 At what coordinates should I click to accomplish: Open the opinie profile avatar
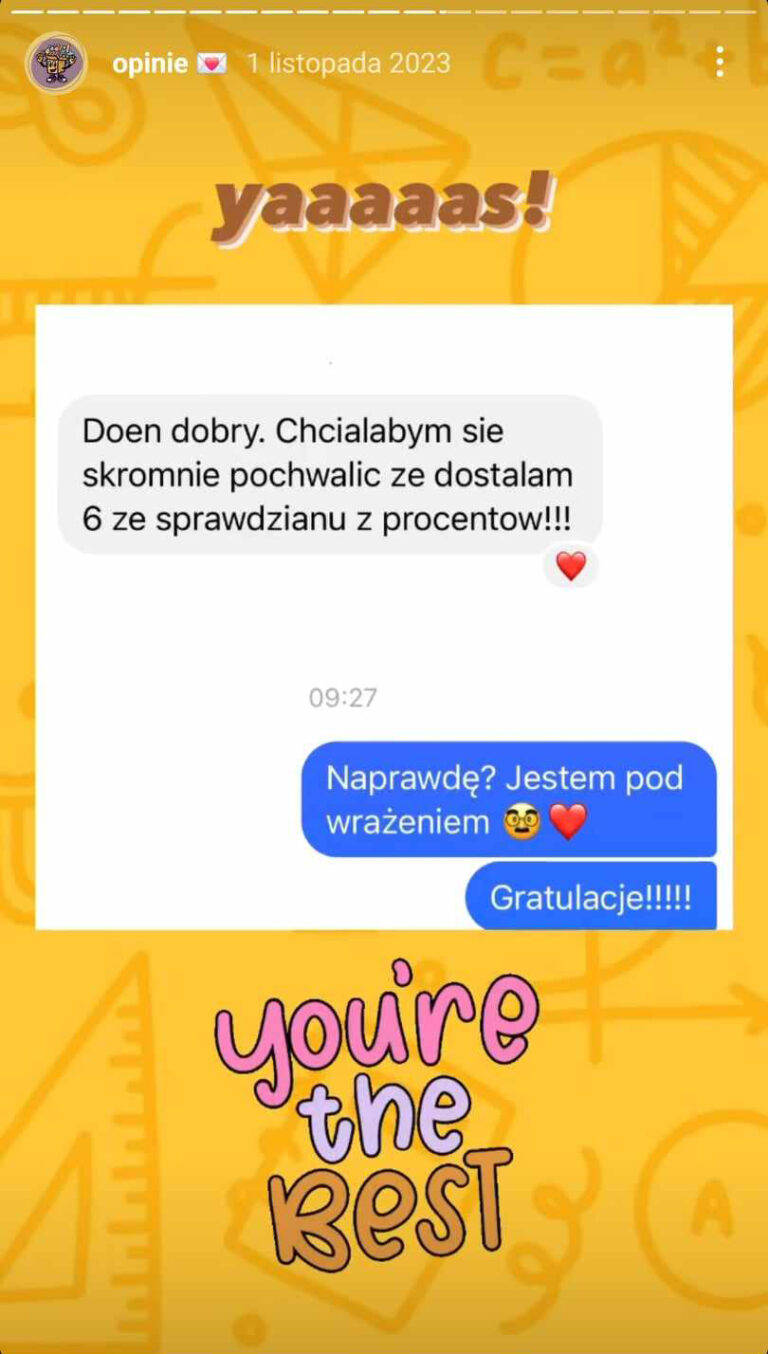(x=57, y=62)
